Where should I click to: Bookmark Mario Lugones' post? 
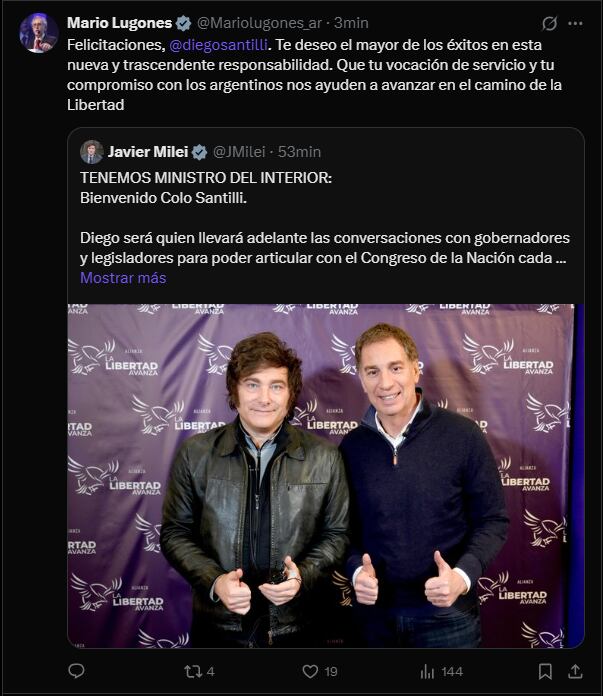coord(545,671)
